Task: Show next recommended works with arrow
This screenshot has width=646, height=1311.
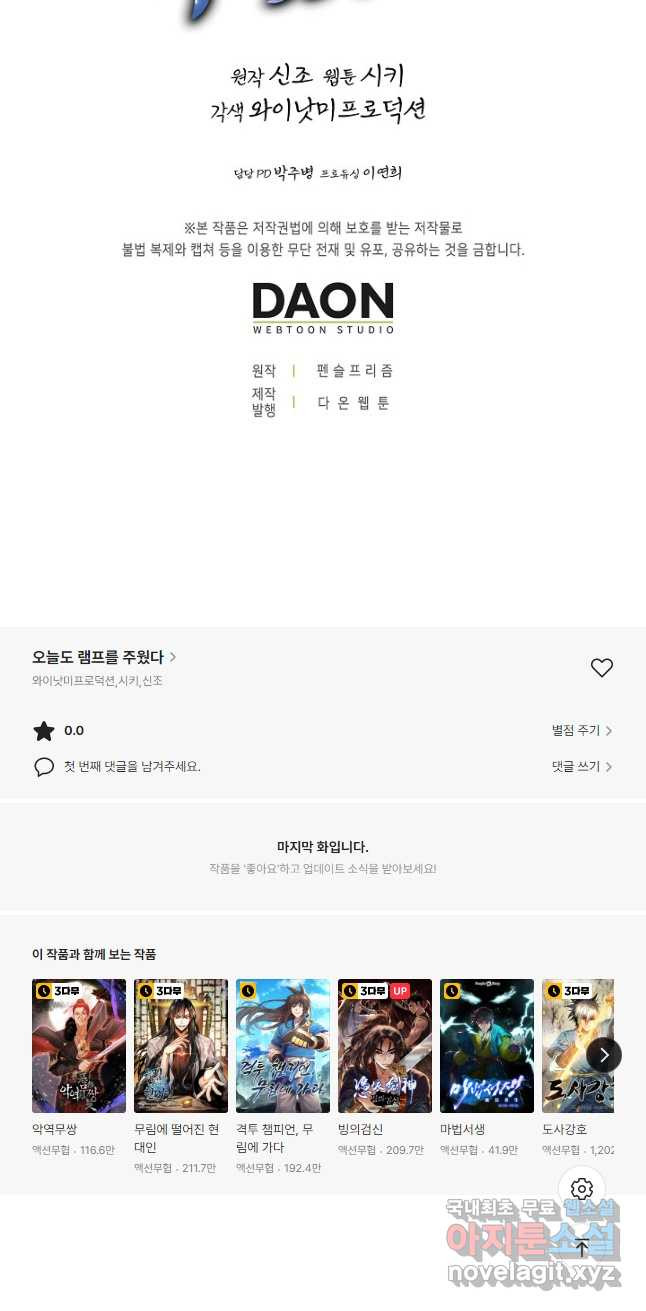Action: (x=604, y=1055)
